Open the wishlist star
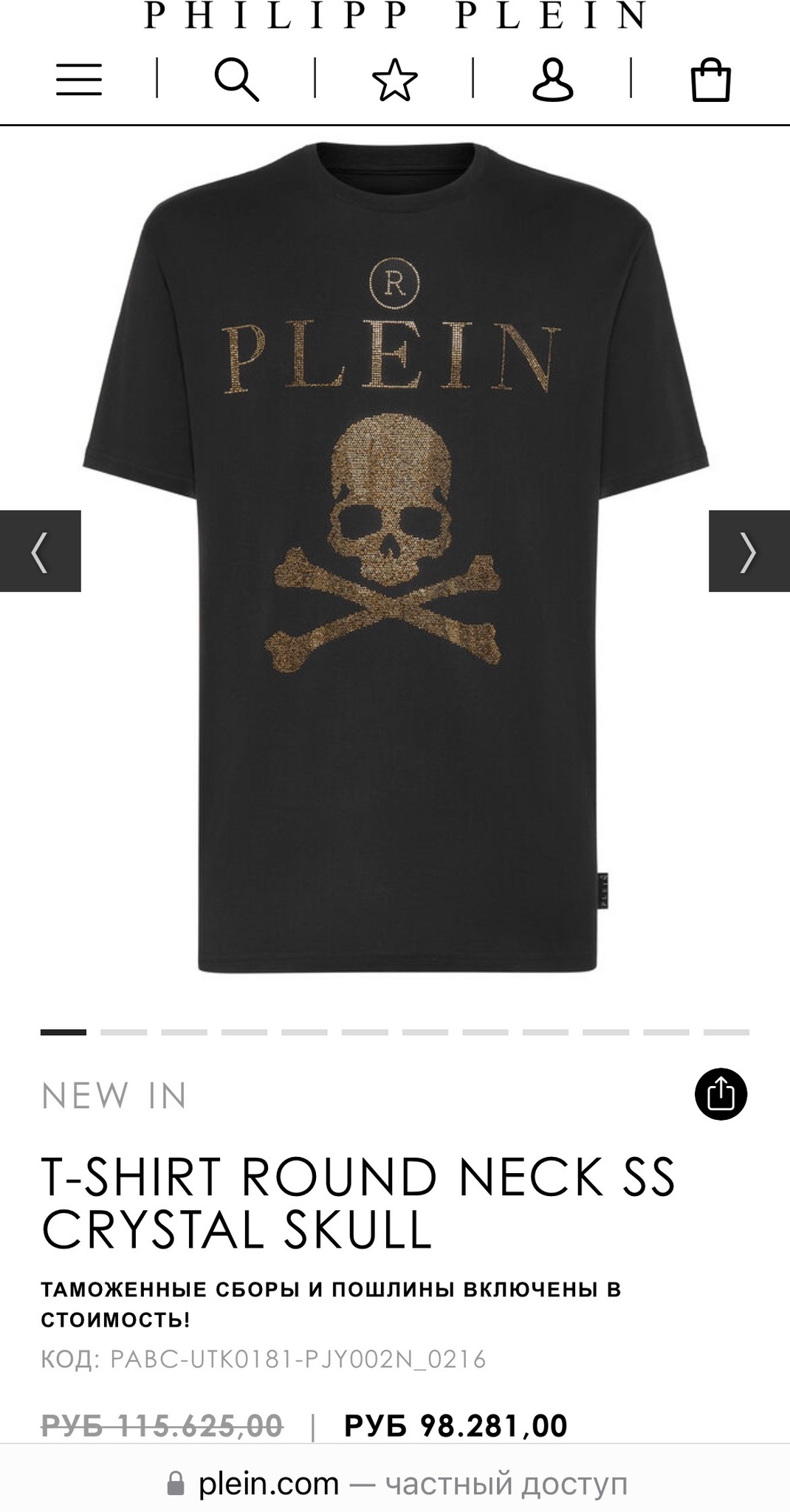Viewport: 790px width, 1512px height. (x=395, y=80)
